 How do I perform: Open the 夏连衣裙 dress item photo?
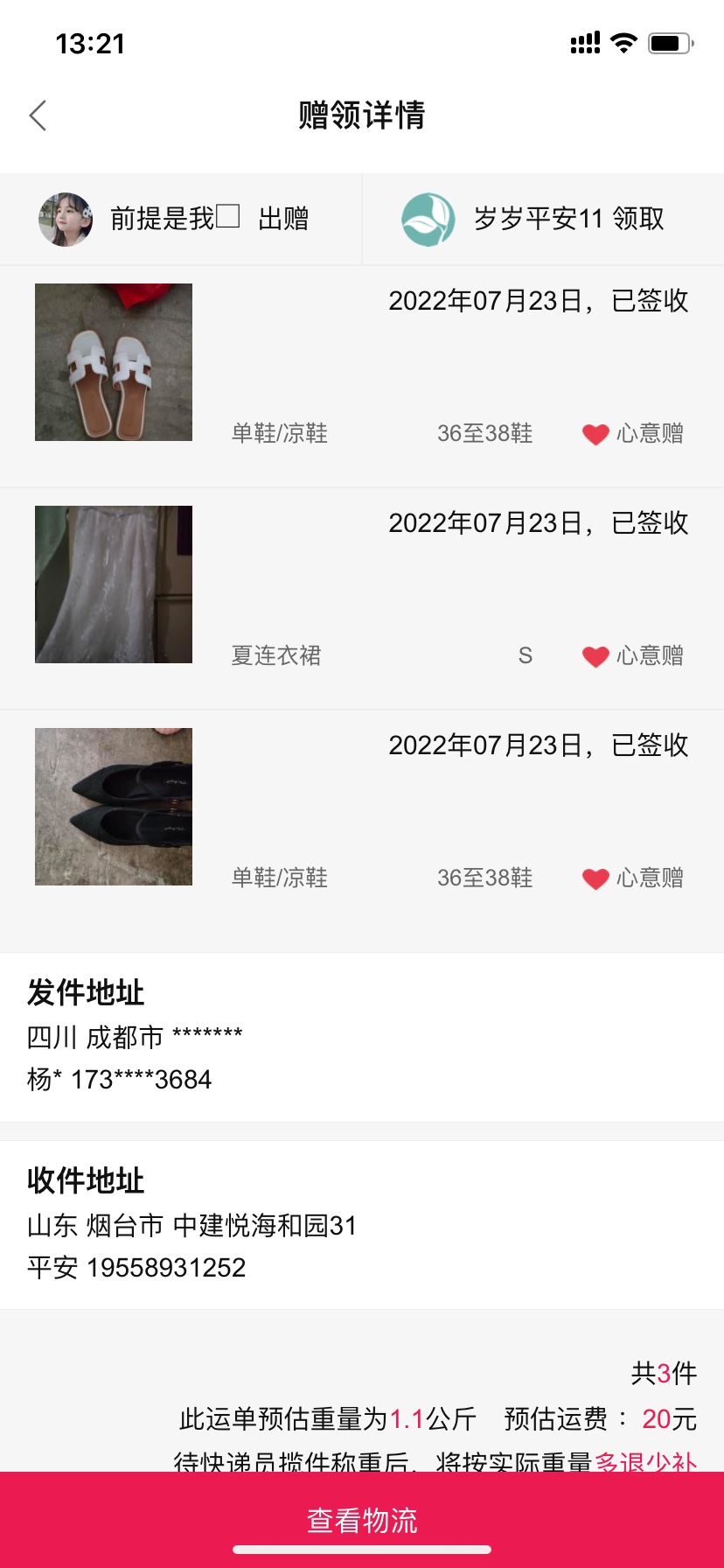114,584
